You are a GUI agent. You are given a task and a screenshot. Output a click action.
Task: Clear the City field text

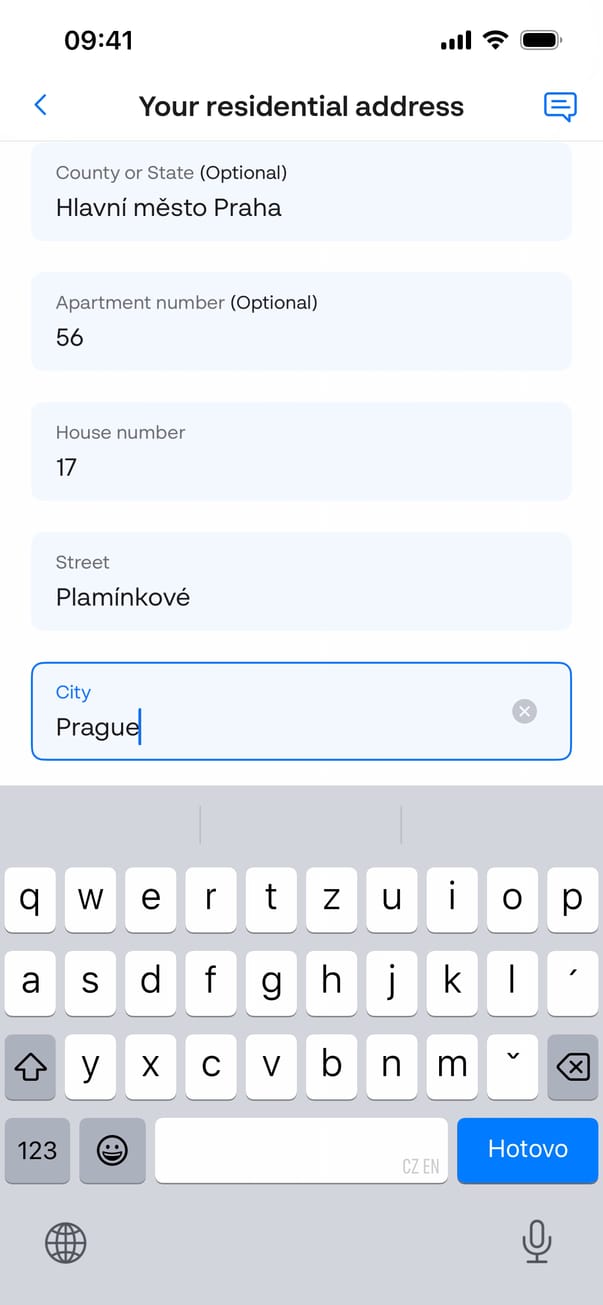click(524, 711)
